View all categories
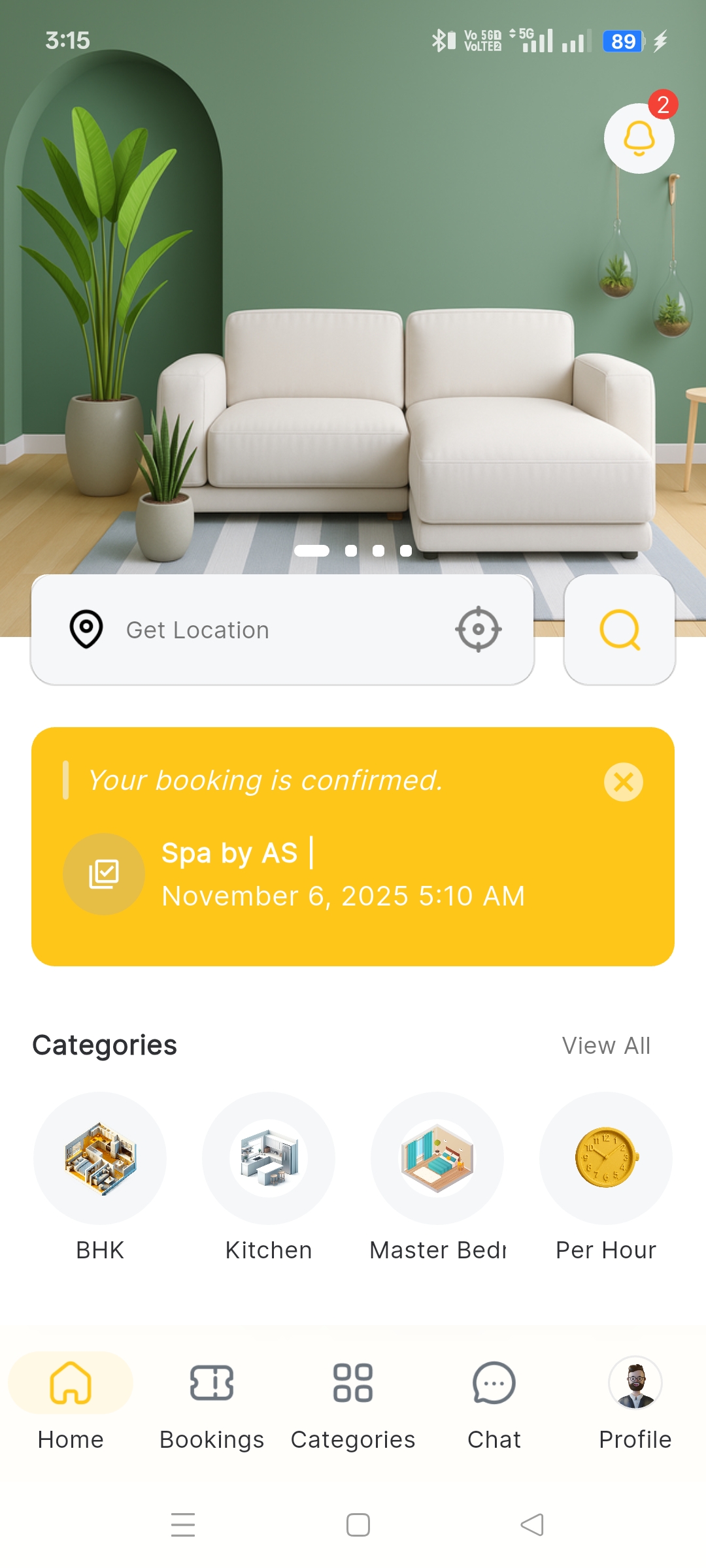Screen dimensions: 706x1568 (x=606, y=1045)
